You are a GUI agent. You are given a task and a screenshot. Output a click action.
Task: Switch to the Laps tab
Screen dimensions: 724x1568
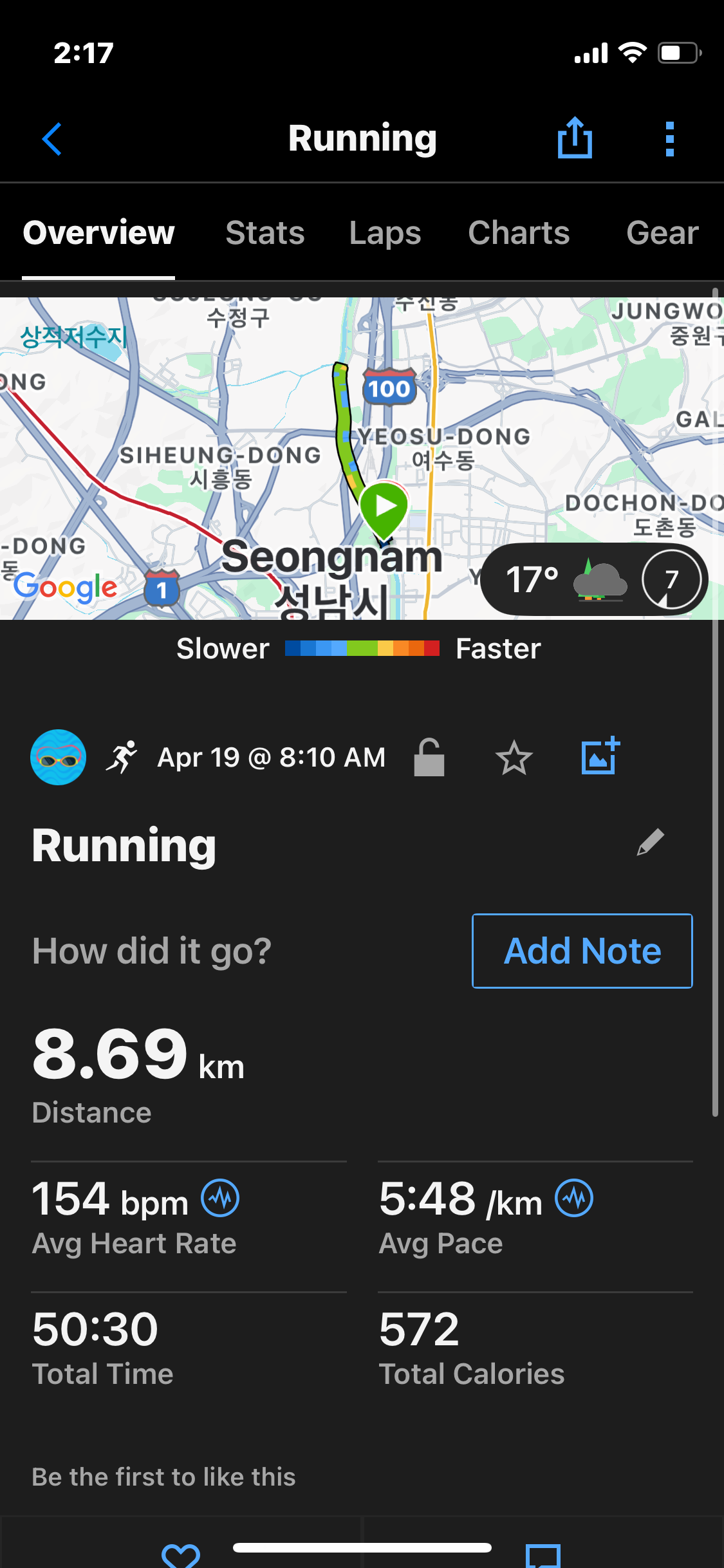click(385, 233)
